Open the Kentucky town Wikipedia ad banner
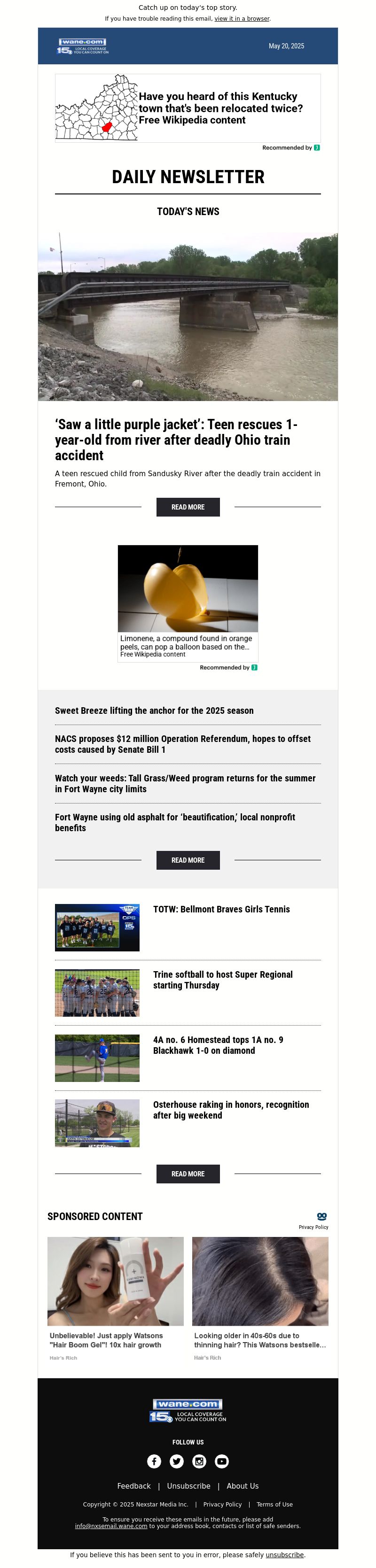The height and width of the screenshot is (1568, 376). coord(188,108)
